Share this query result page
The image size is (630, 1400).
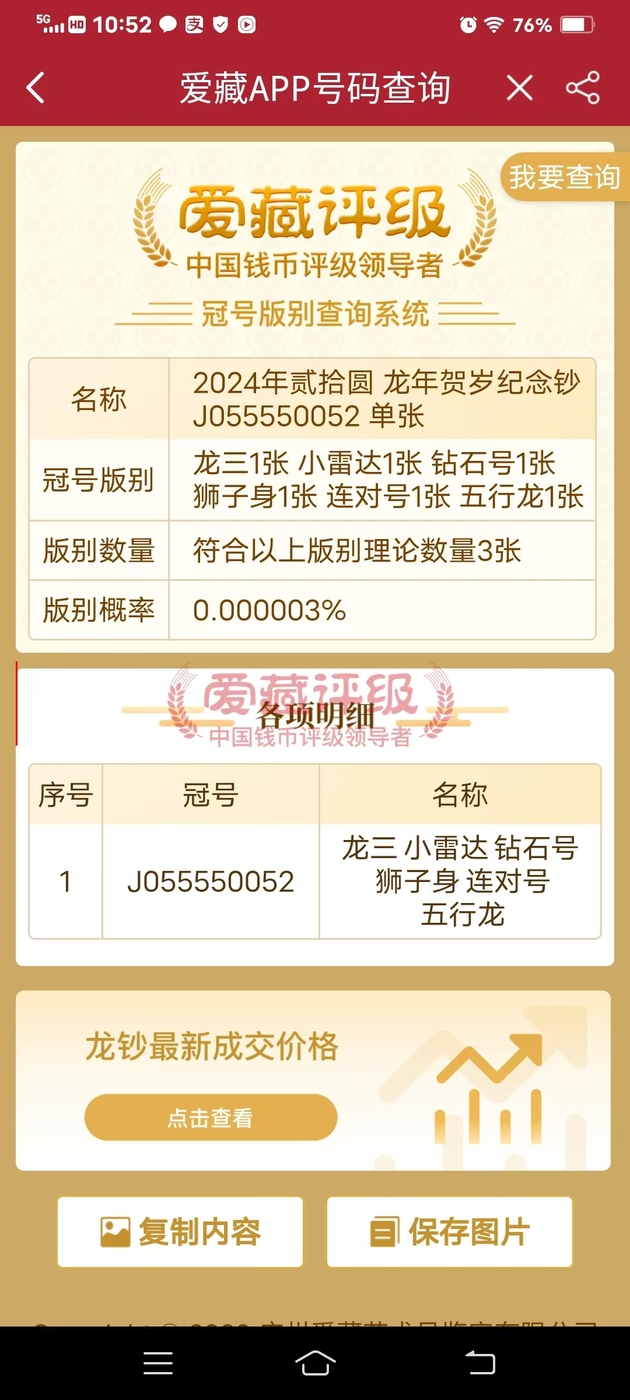point(583,88)
